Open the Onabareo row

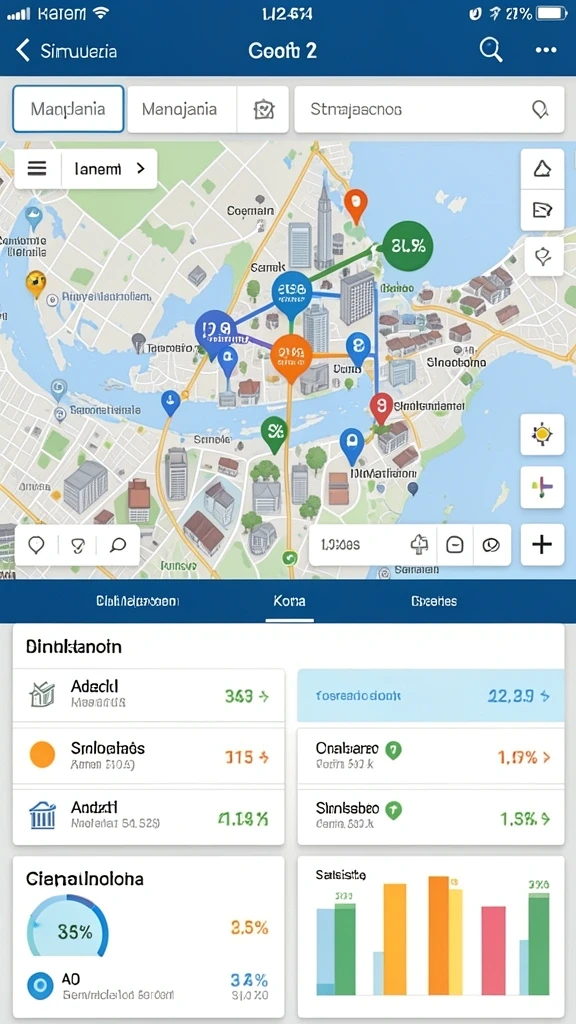(431, 756)
